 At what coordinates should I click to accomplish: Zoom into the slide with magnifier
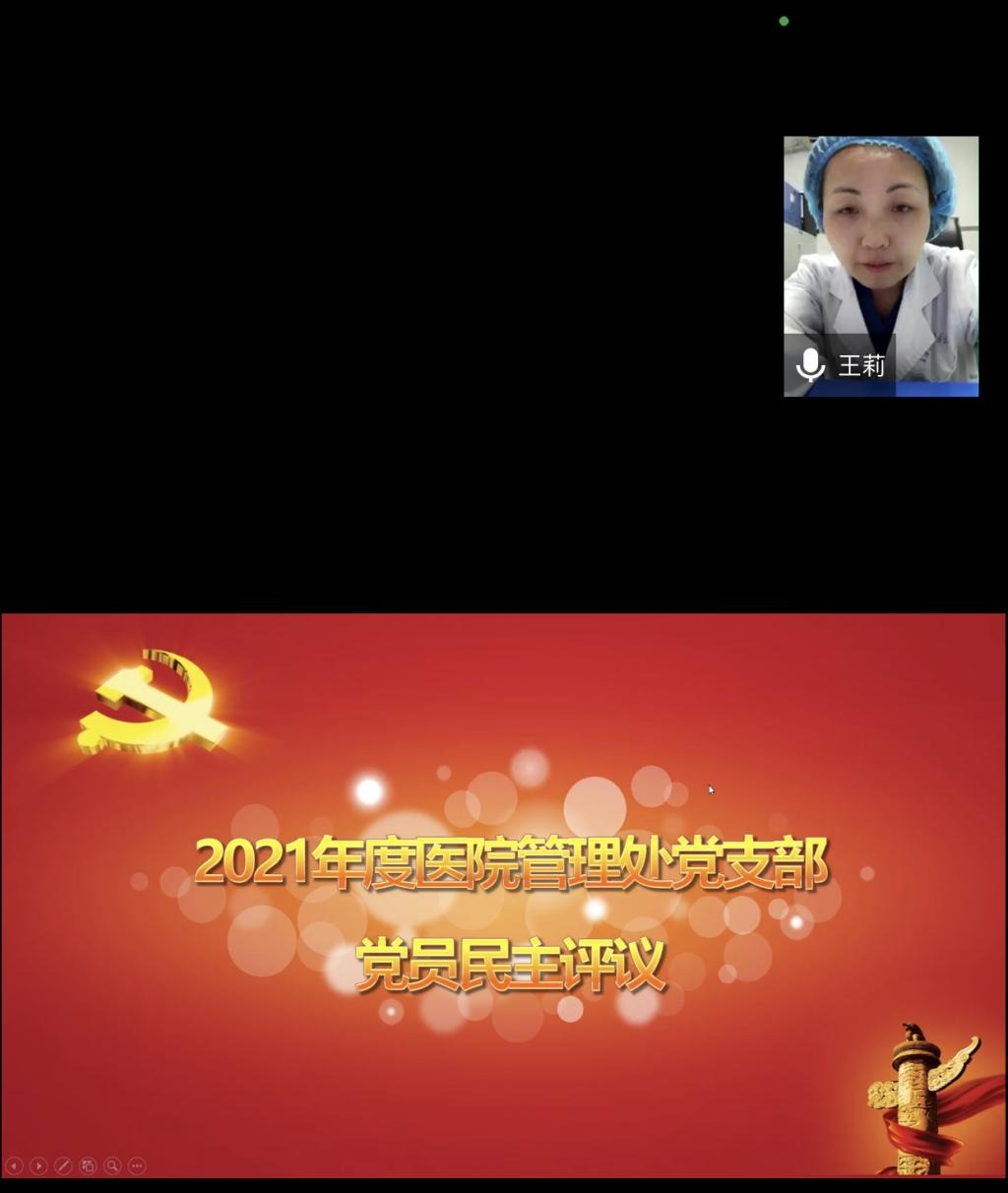[112, 1165]
